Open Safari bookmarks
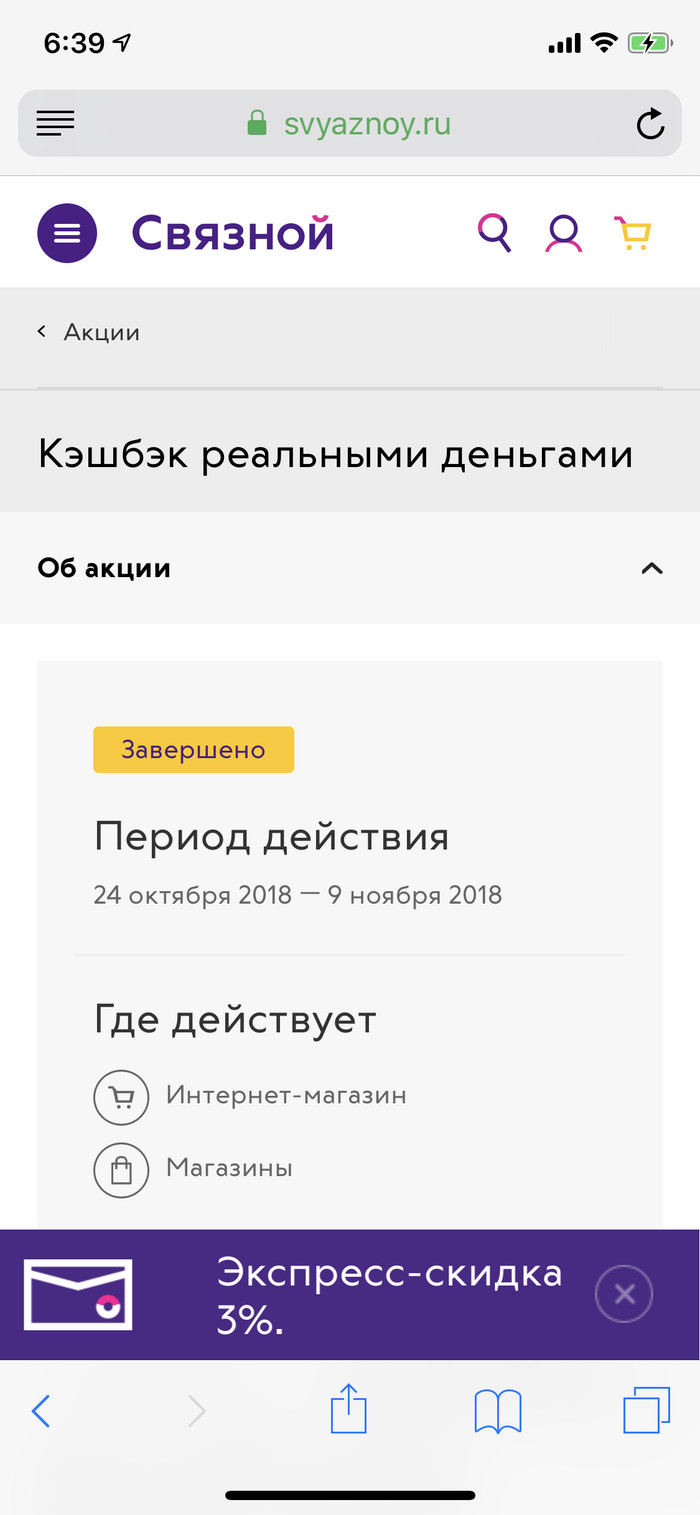700x1515 pixels. click(498, 1411)
